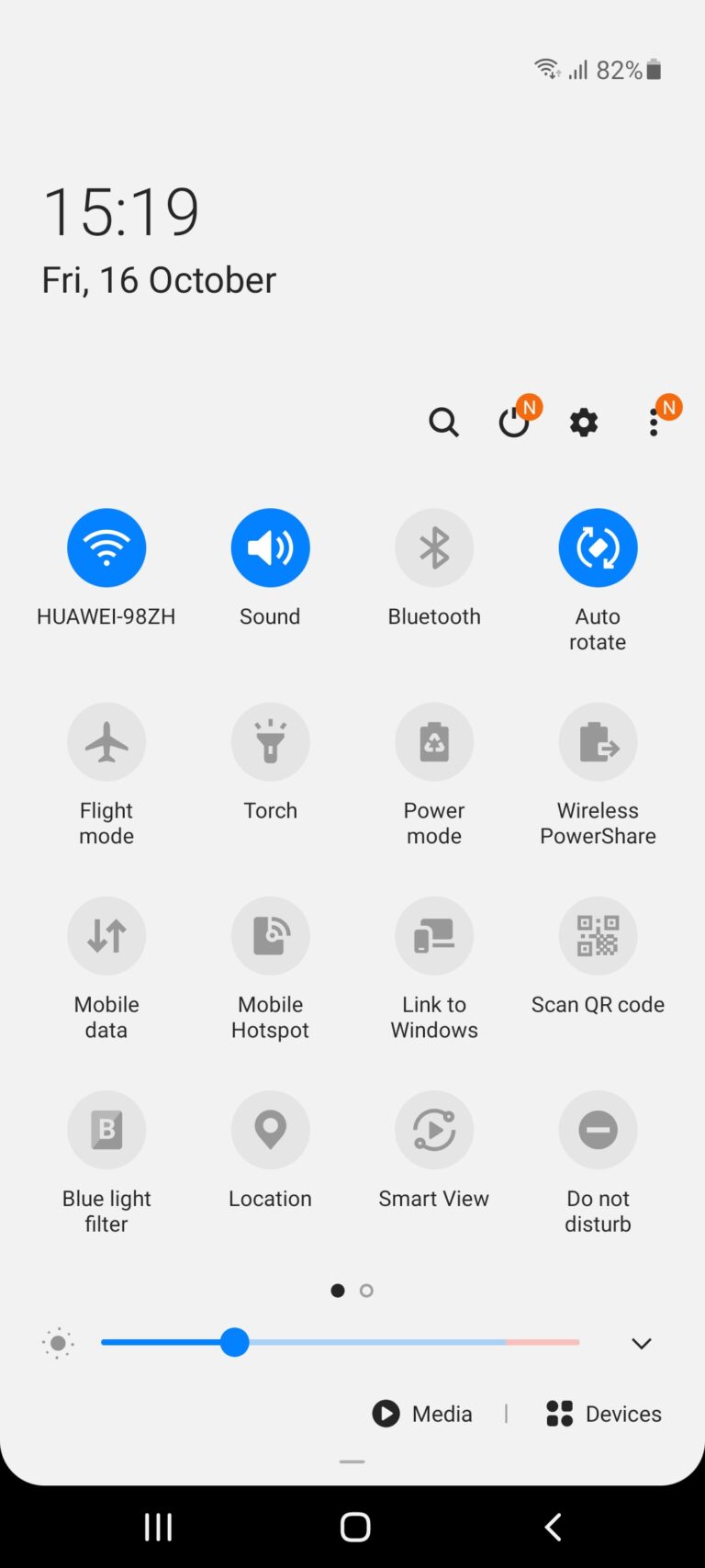Screen dimensions: 705x1568
Task: Launch Scan QR code
Action: pos(598,936)
